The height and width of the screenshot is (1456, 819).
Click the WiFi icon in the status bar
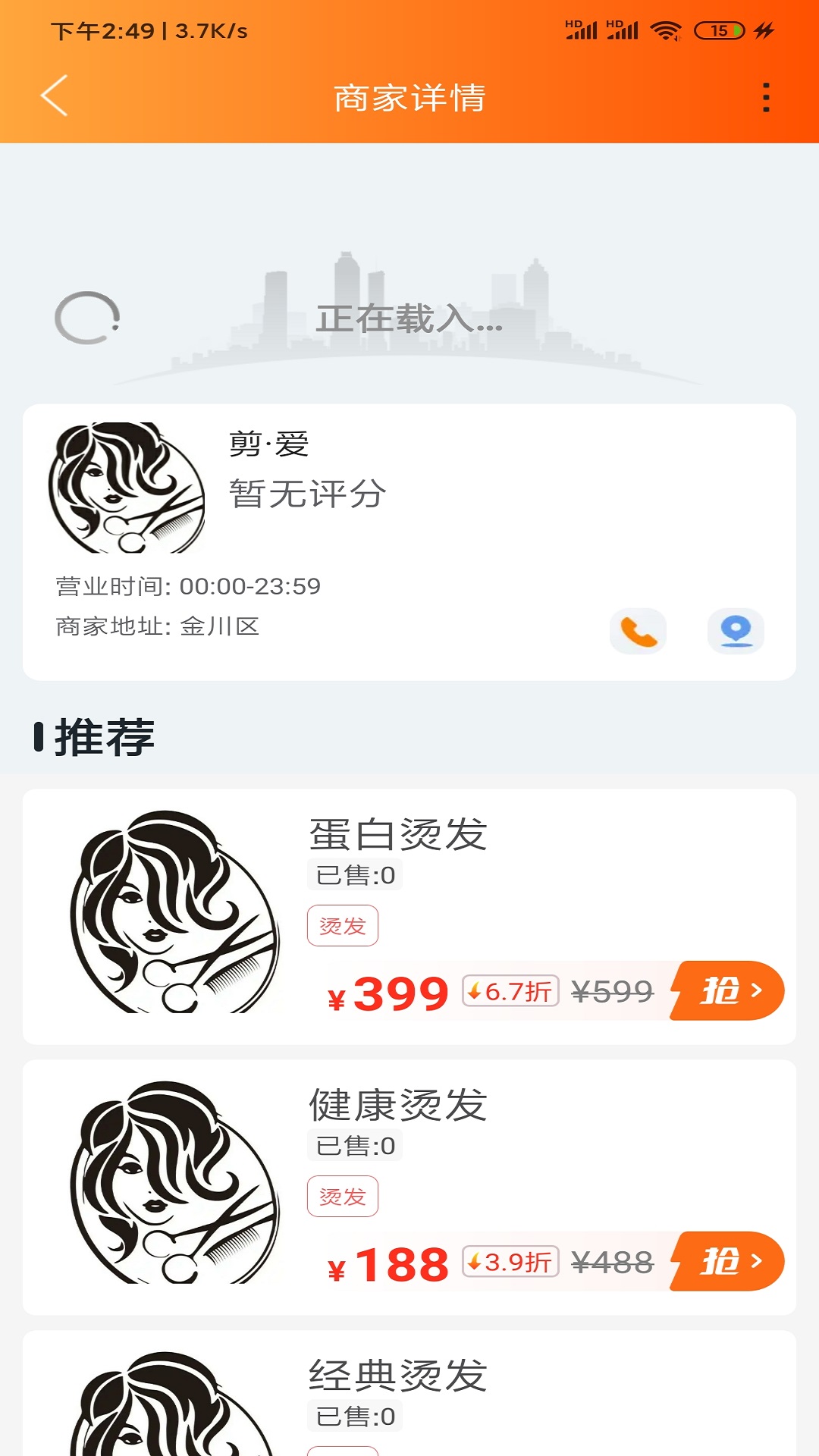pos(667,29)
